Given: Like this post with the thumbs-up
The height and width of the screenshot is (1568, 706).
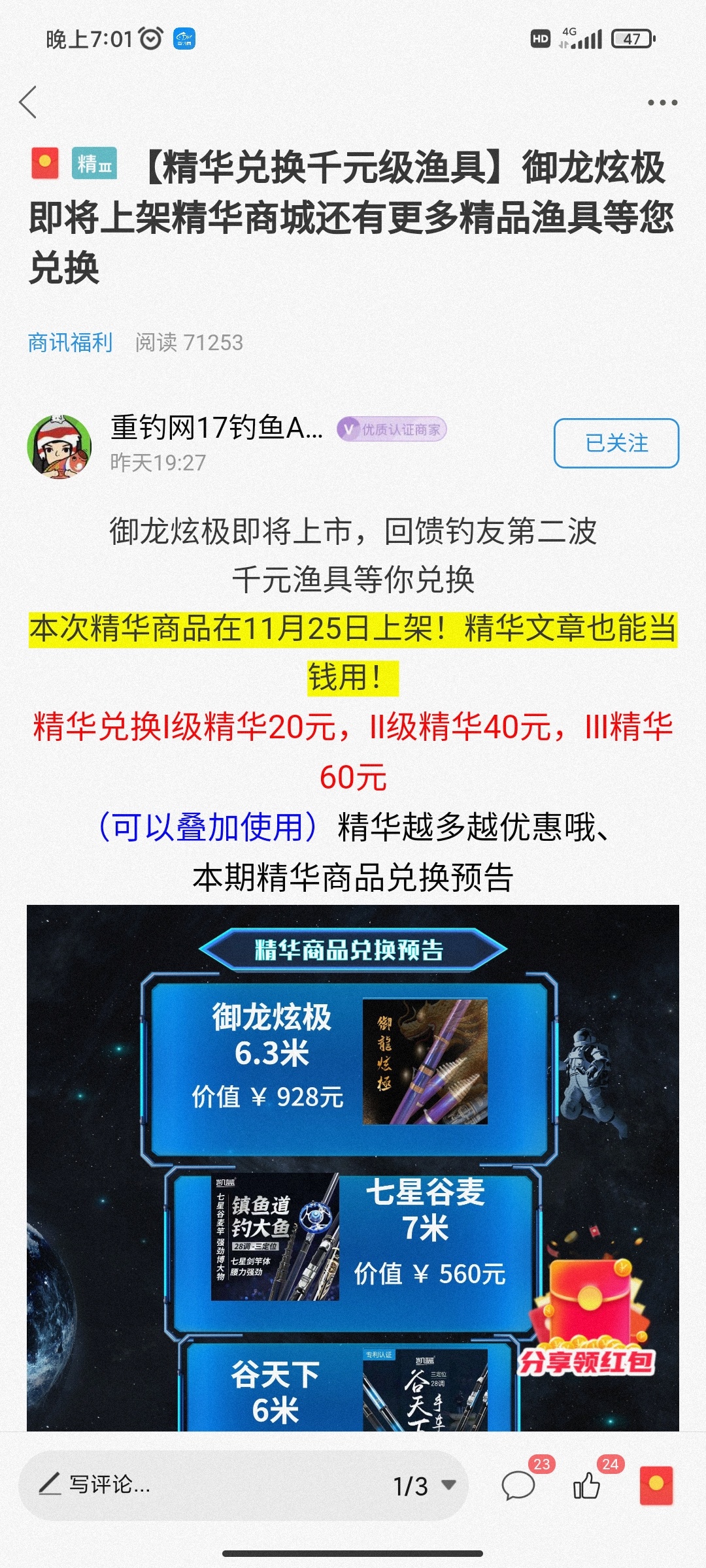Looking at the screenshot, I should point(587,1486).
